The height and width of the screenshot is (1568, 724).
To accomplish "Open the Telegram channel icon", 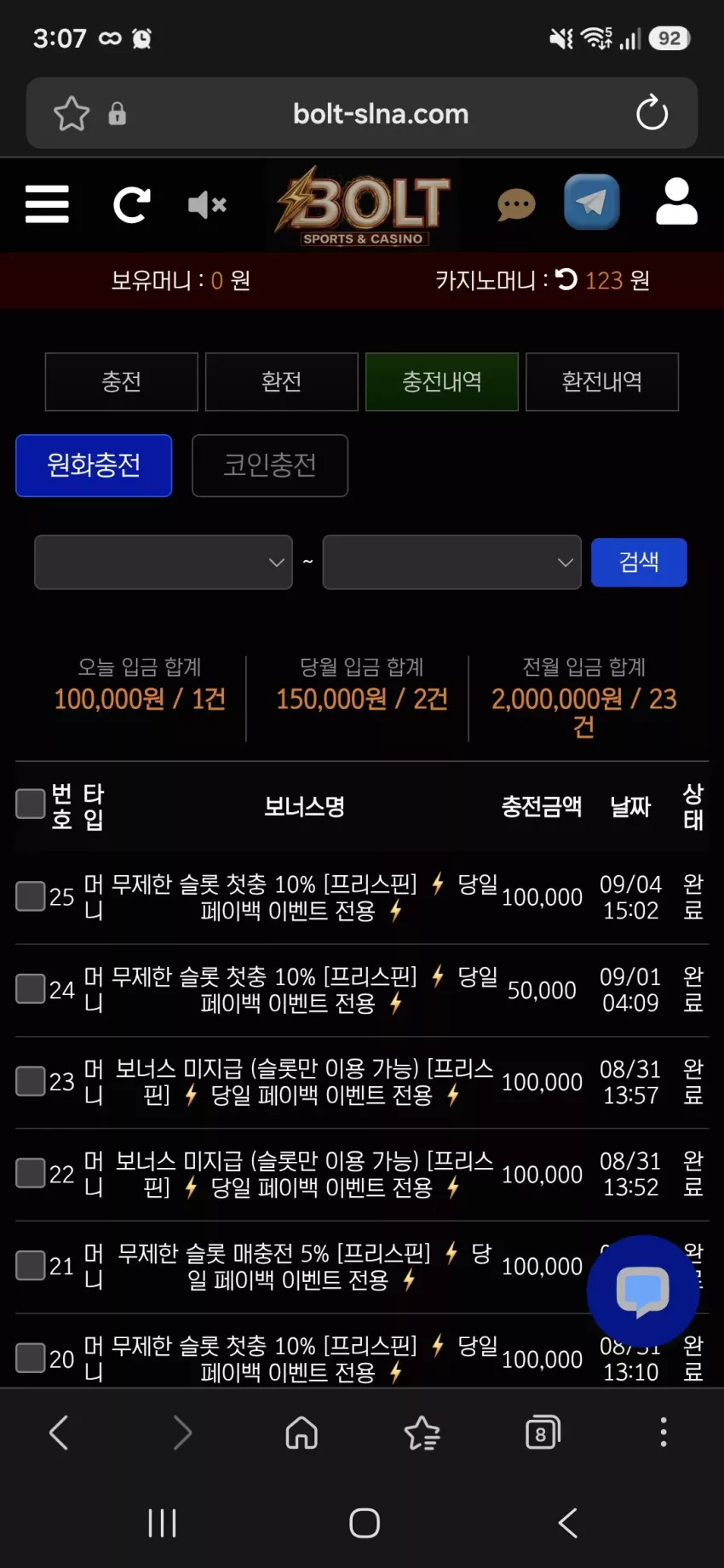I will pyautogui.click(x=592, y=202).
